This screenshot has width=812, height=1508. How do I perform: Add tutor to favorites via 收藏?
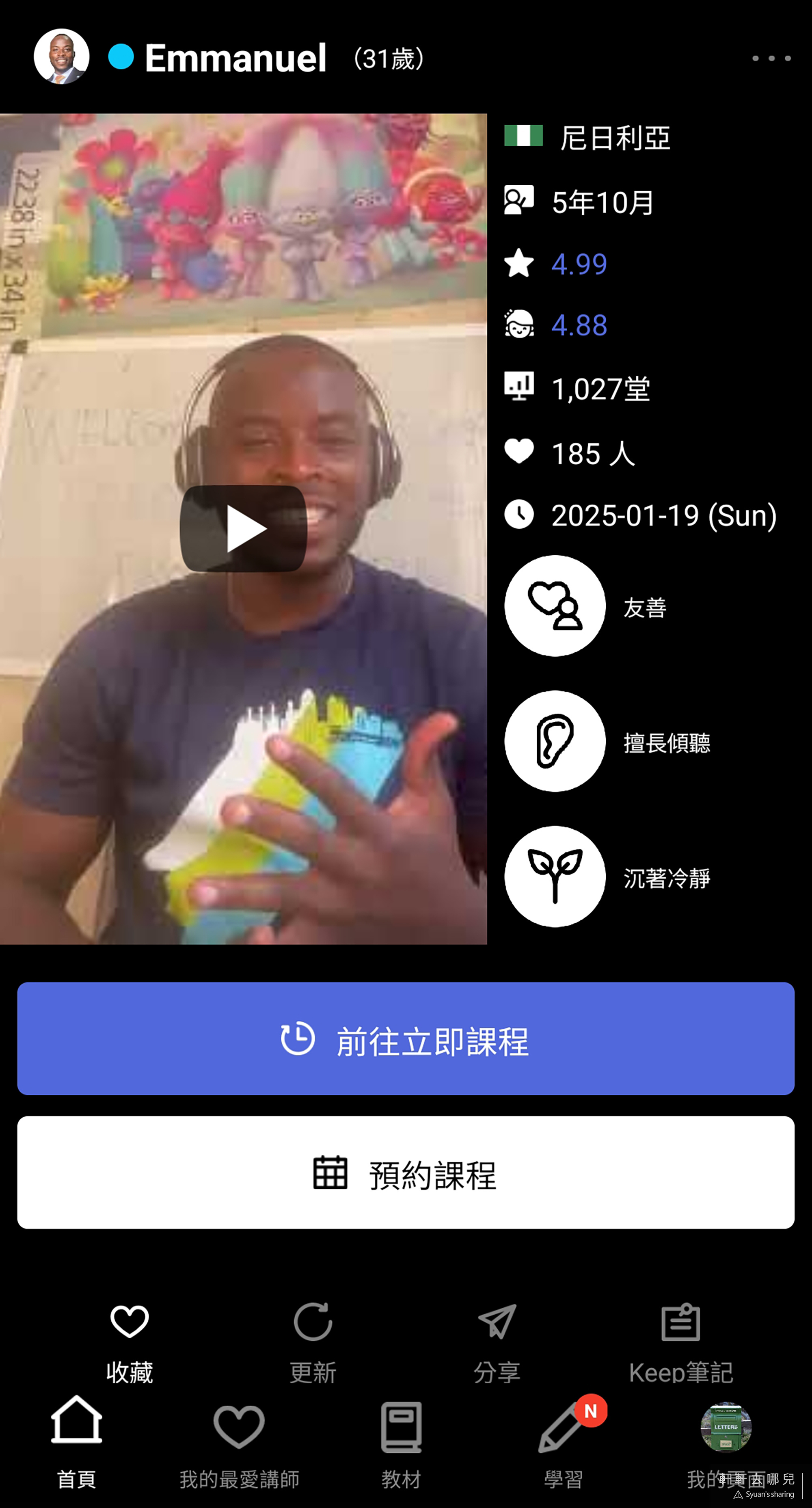(129, 1342)
